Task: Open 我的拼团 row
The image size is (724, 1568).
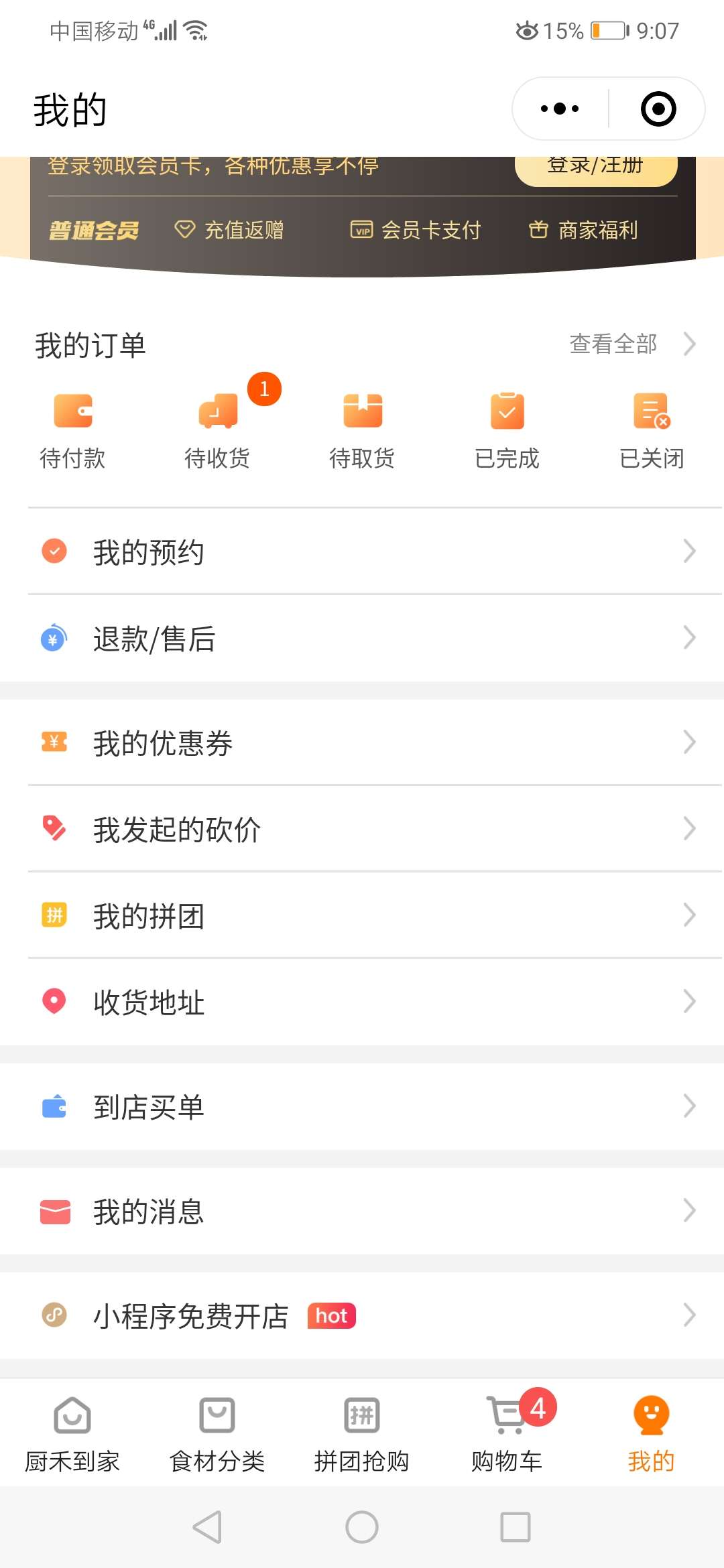Action: [362, 915]
